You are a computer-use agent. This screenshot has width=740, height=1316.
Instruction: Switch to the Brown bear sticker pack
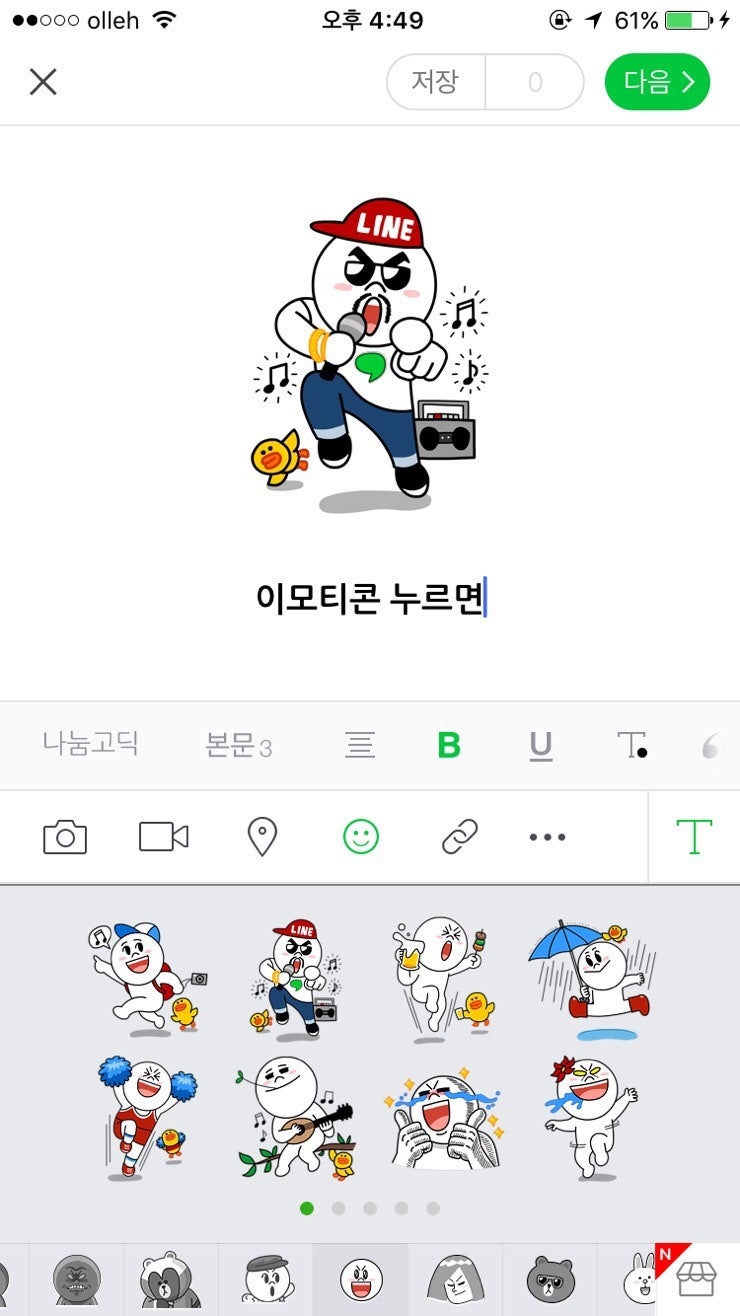pyautogui.click(x=551, y=1279)
